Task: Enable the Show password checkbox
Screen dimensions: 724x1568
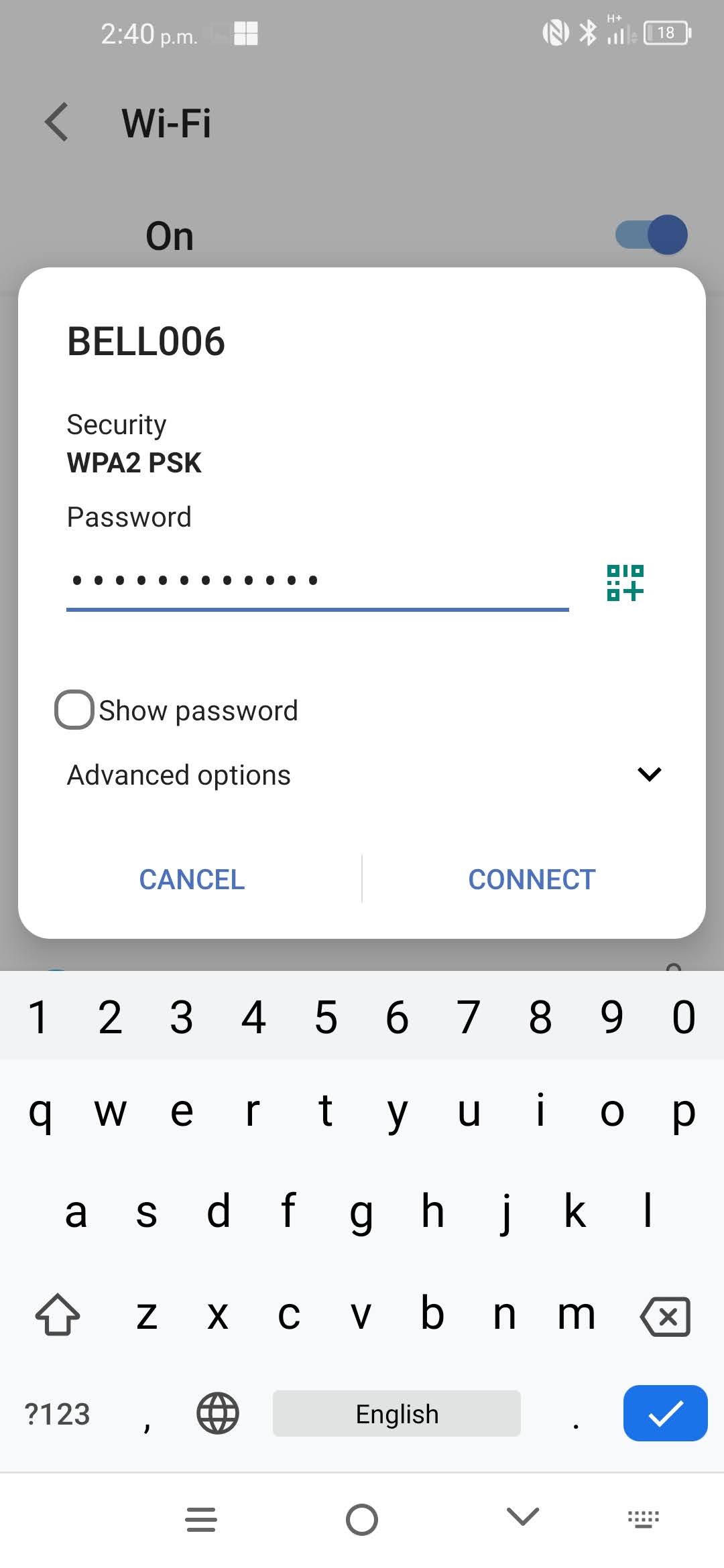Action: [x=74, y=710]
